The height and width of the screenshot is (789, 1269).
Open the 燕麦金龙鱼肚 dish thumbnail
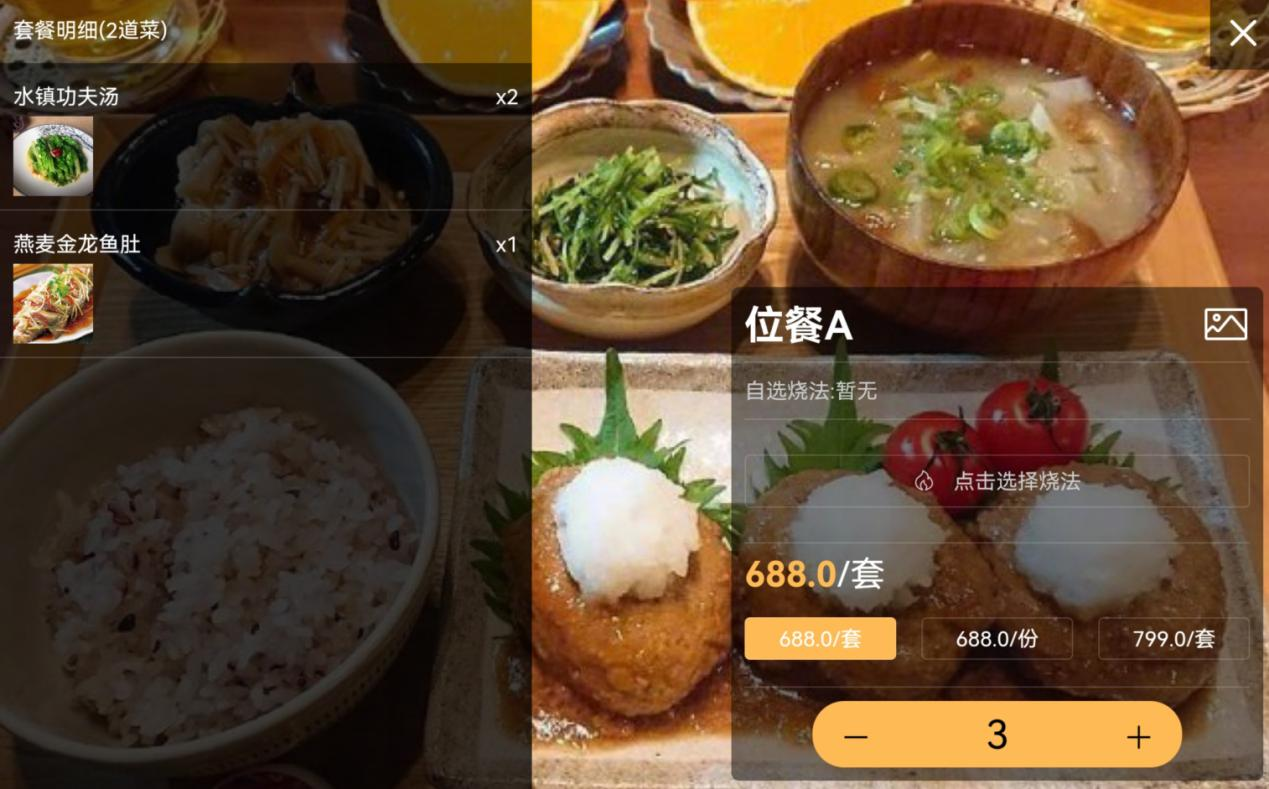click(x=53, y=303)
